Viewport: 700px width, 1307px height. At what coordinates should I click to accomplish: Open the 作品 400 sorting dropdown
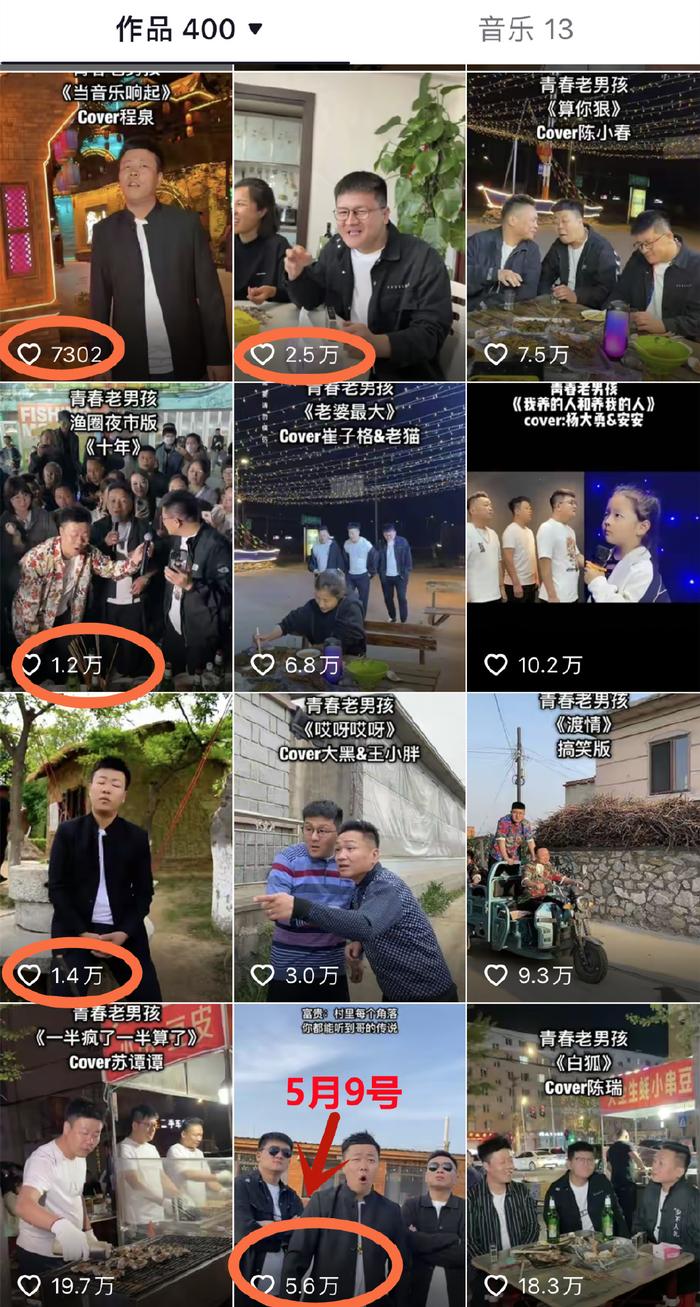coord(190,30)
